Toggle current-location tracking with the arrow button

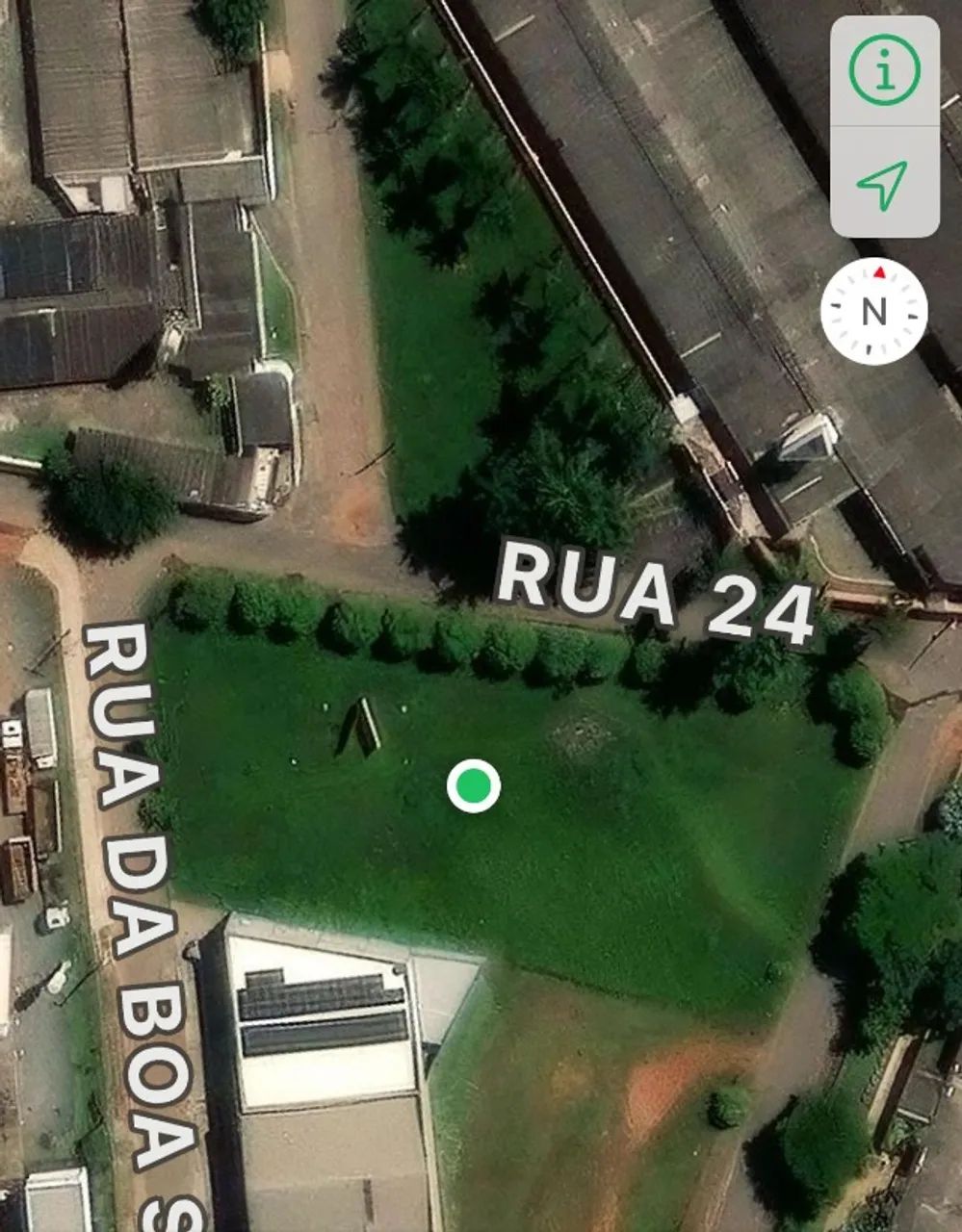point(882,184)
